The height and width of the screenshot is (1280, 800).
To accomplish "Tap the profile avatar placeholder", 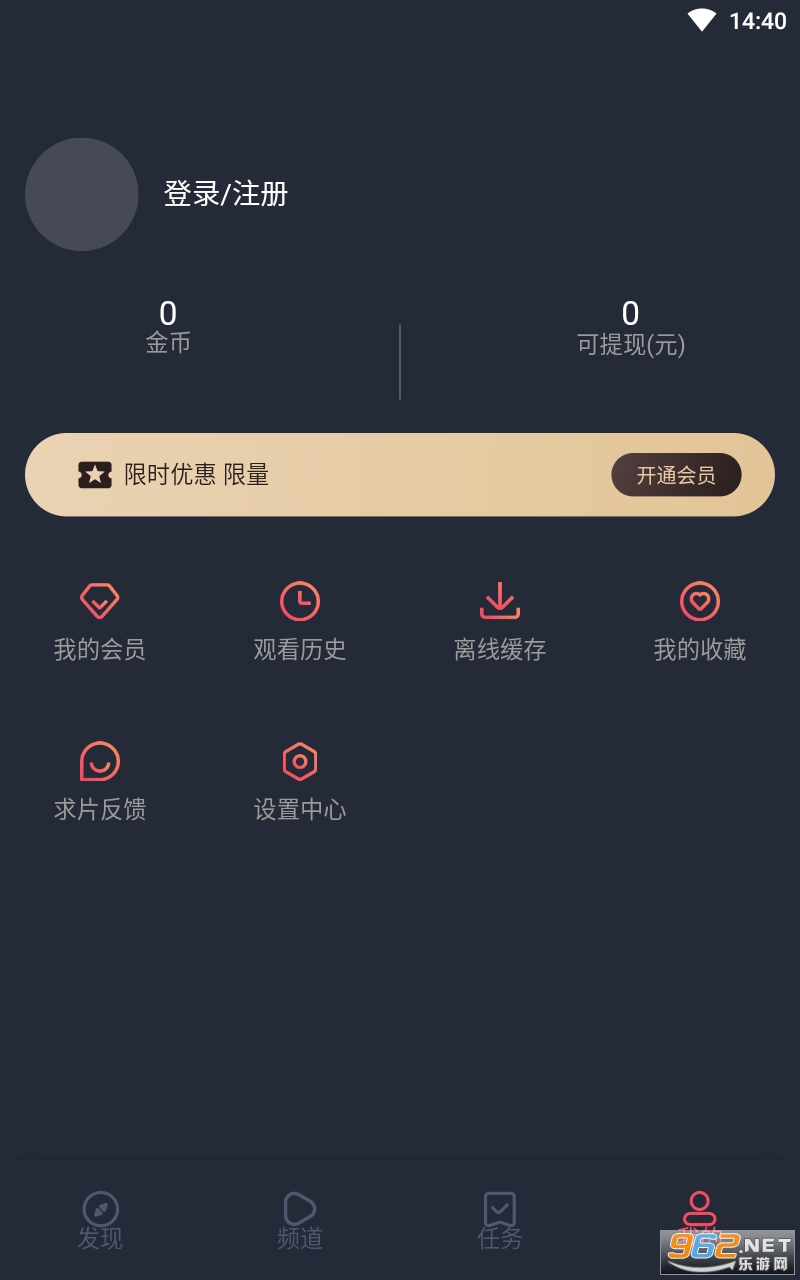I will (x=82, y=194).
